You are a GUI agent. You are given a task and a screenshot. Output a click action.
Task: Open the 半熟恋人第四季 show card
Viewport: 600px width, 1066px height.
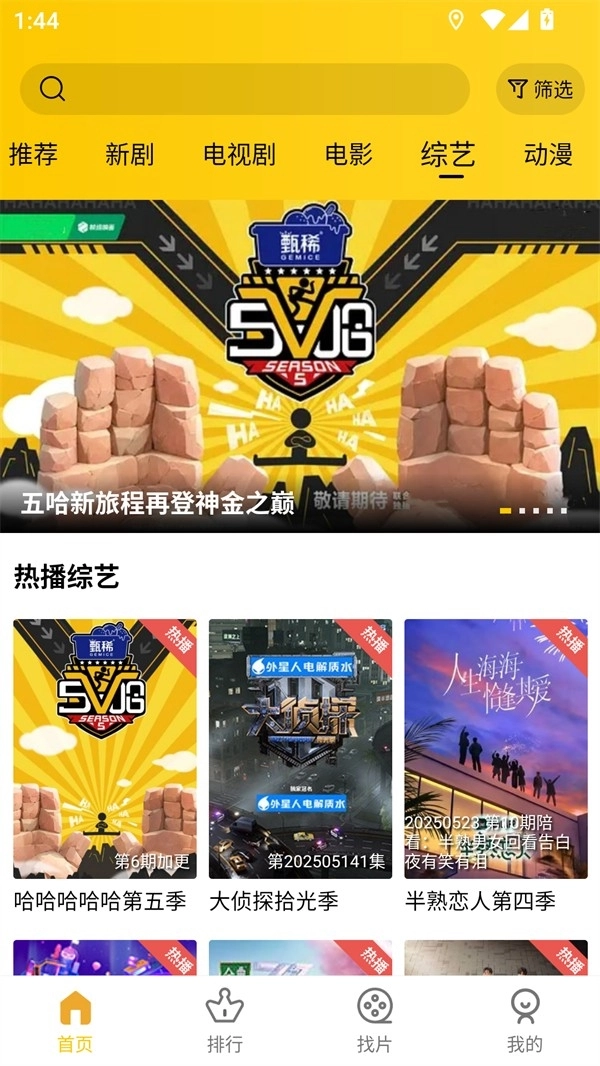click(496, 748)
